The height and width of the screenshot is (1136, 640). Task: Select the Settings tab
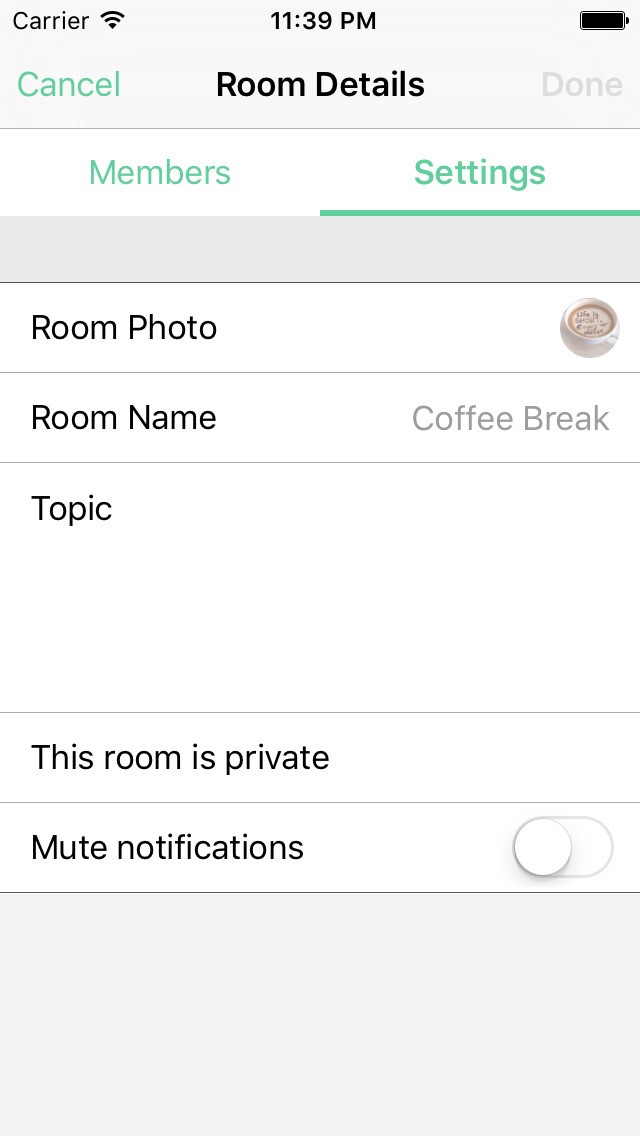click(x=480, y=173)
